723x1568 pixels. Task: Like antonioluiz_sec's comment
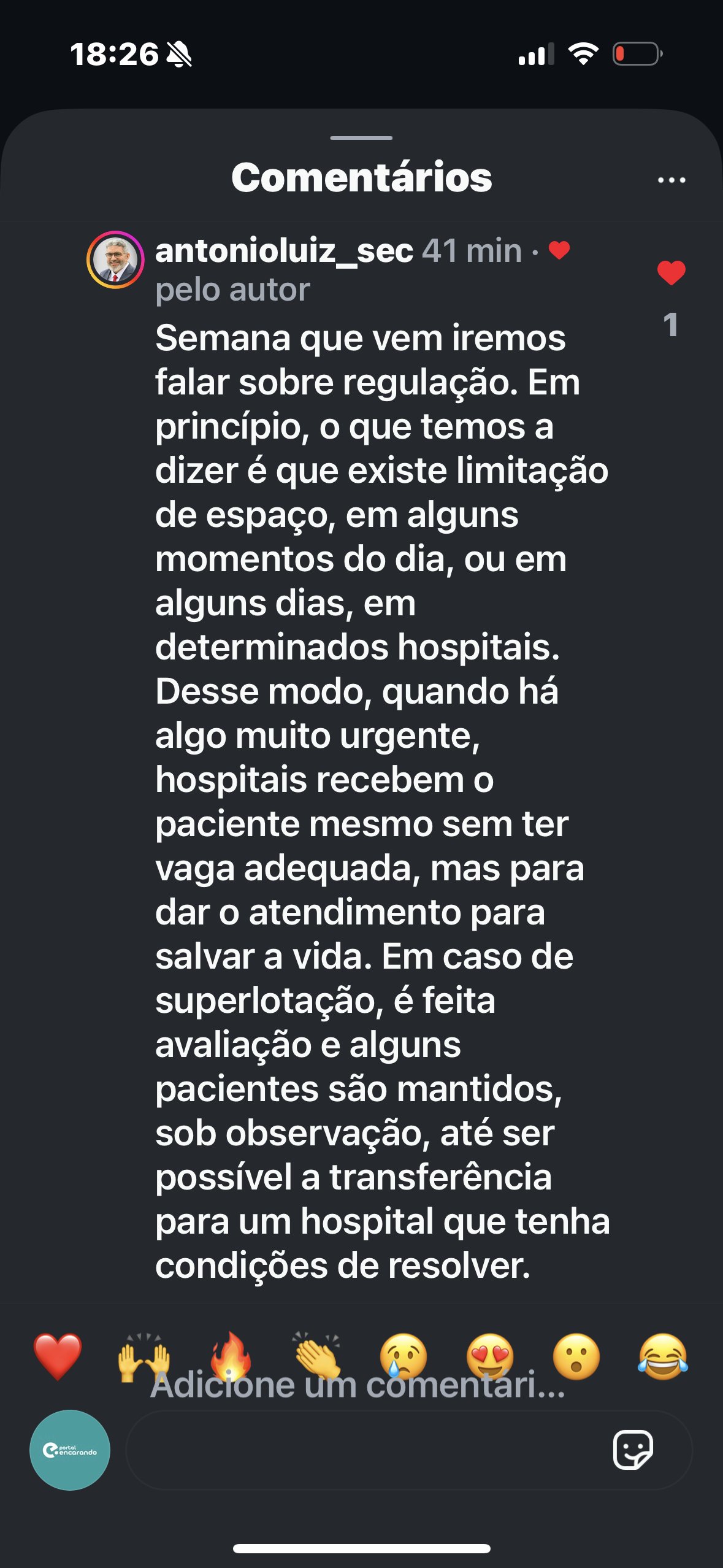(x=671, y=273)
